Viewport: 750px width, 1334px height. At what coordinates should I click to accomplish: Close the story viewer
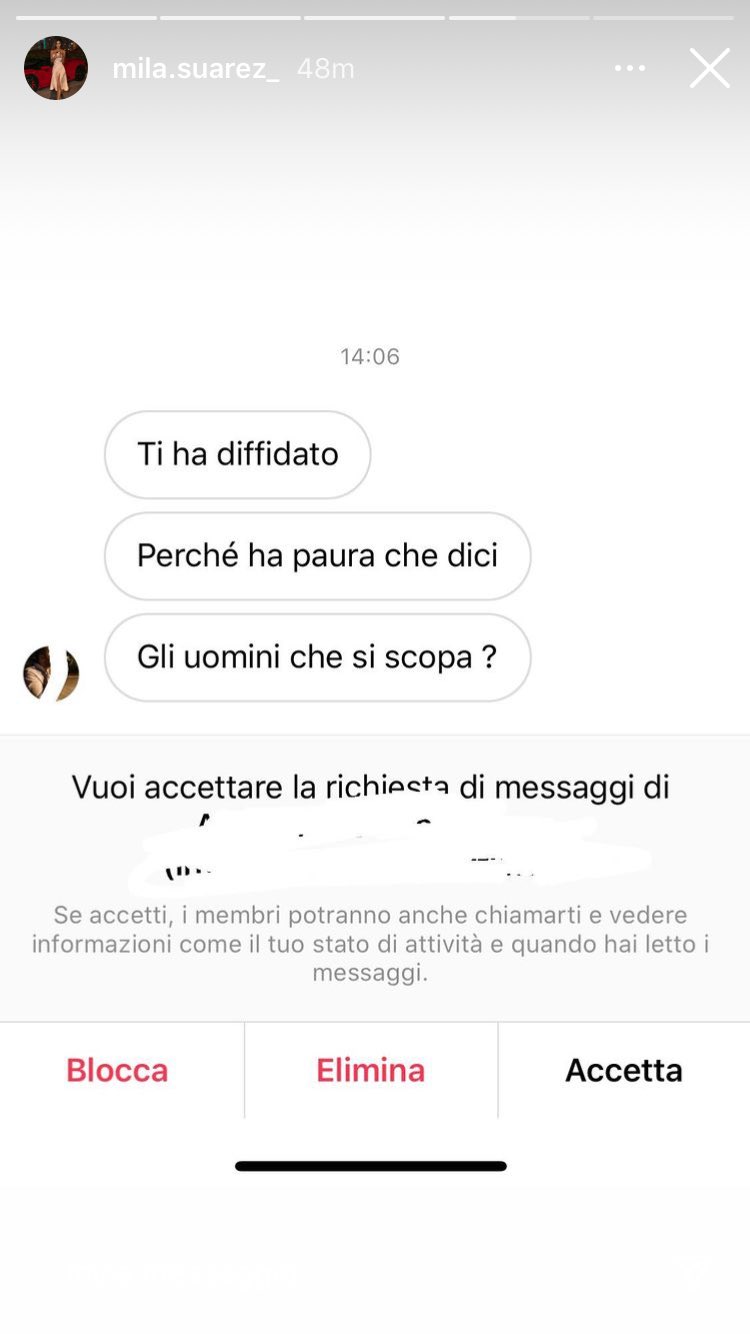point(709,68)
